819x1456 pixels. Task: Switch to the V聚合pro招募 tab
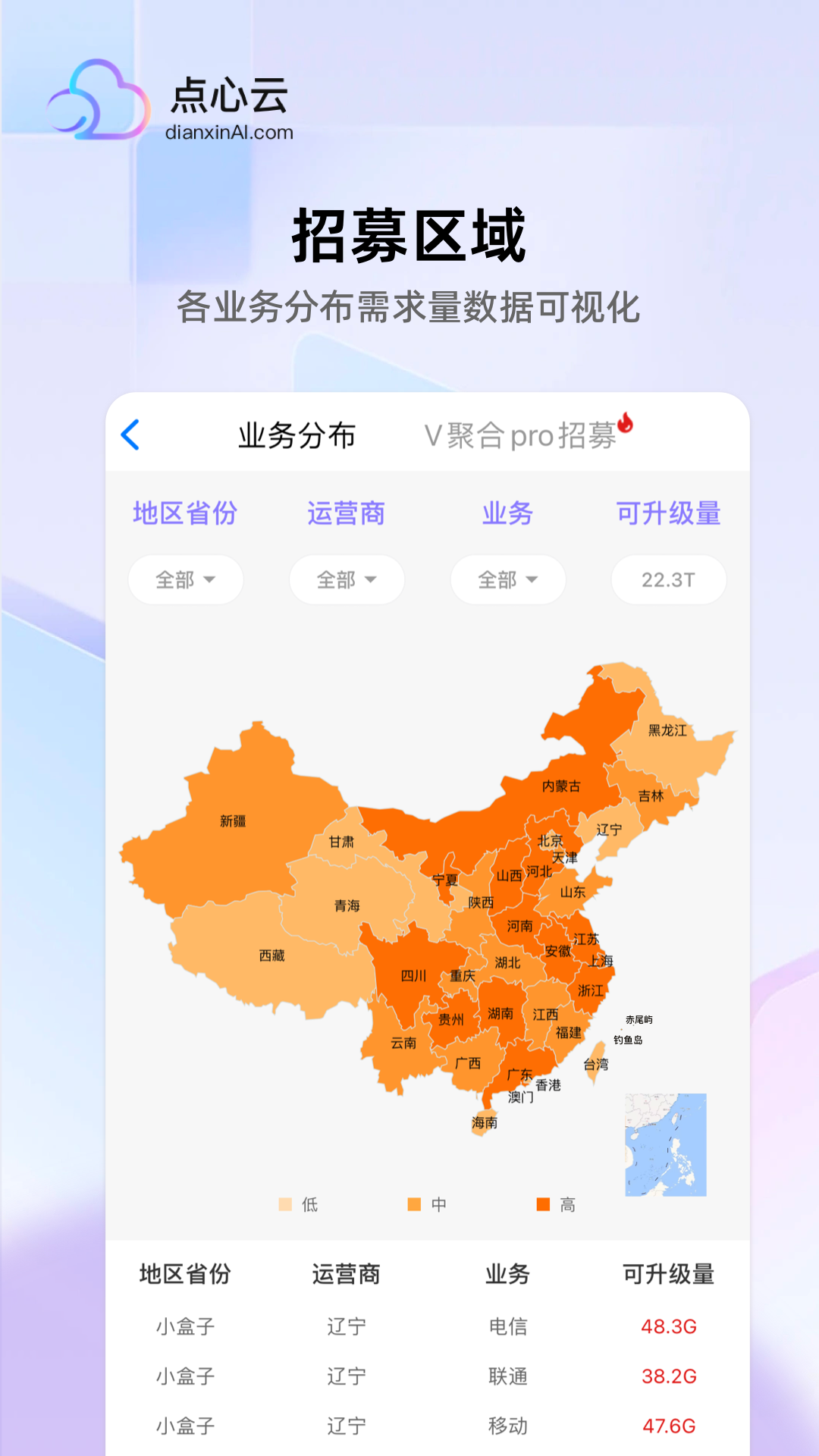(x=523, y=434)
